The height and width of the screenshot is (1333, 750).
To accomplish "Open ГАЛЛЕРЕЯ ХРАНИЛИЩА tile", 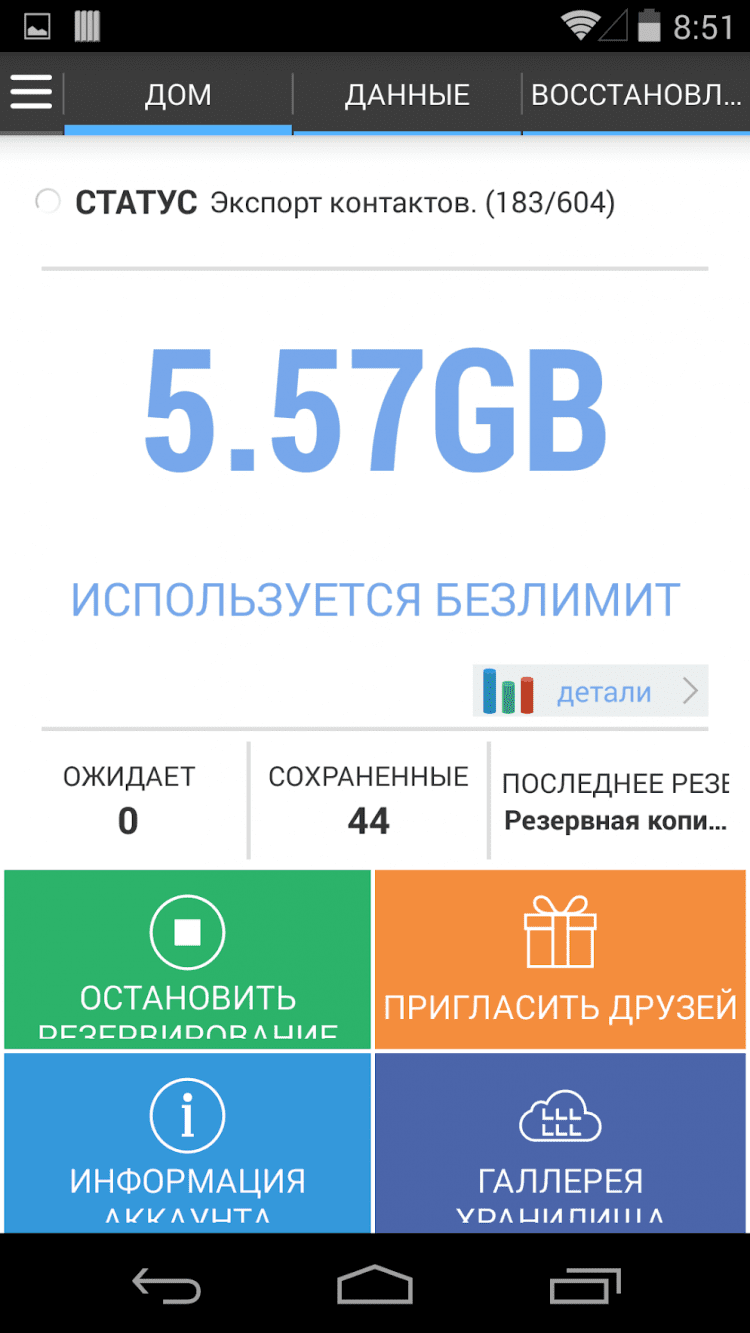I will coord(560,1142).
